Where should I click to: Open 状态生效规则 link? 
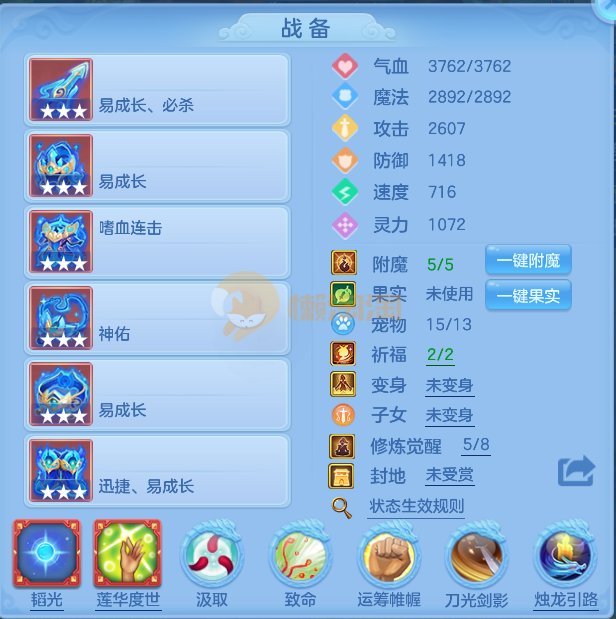416,506
